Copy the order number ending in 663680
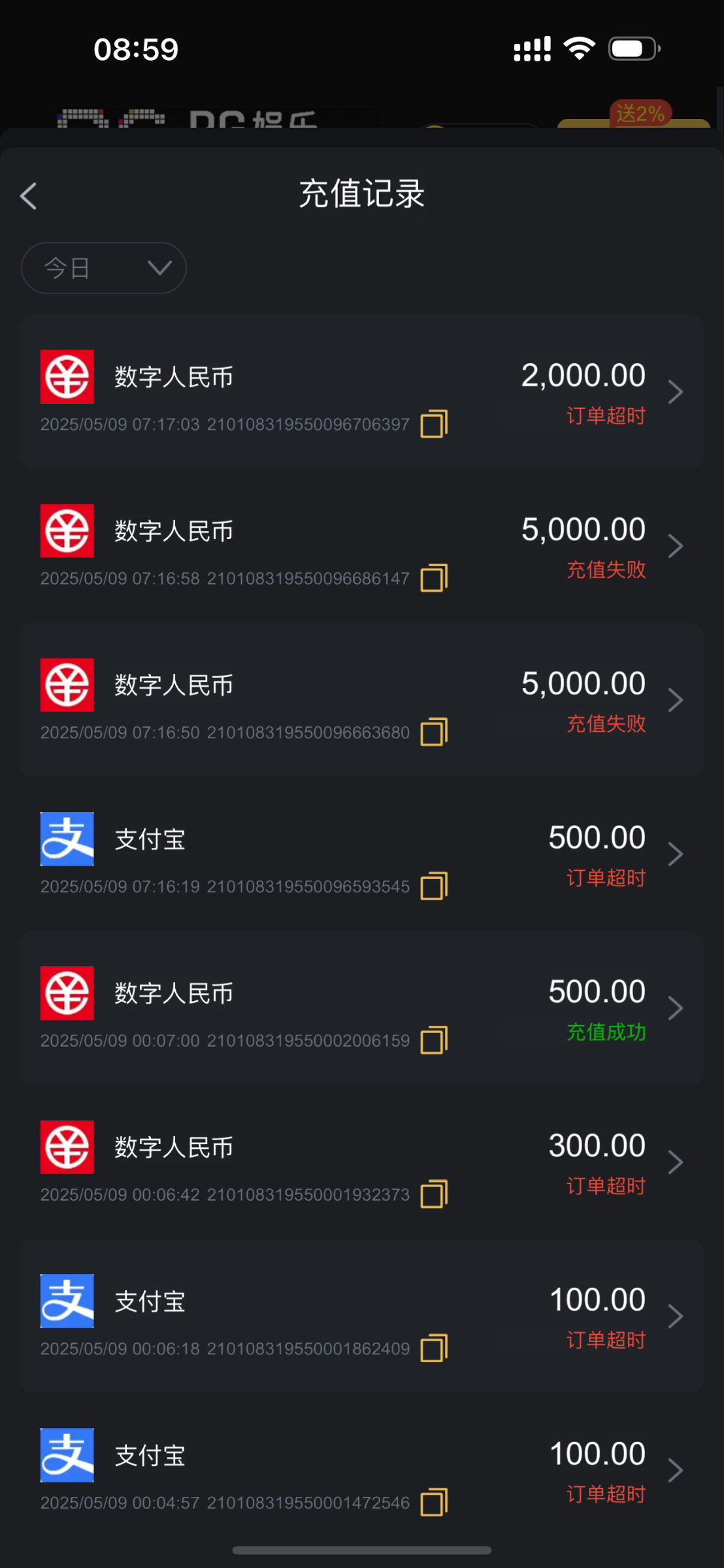 [x=434, y=732]
